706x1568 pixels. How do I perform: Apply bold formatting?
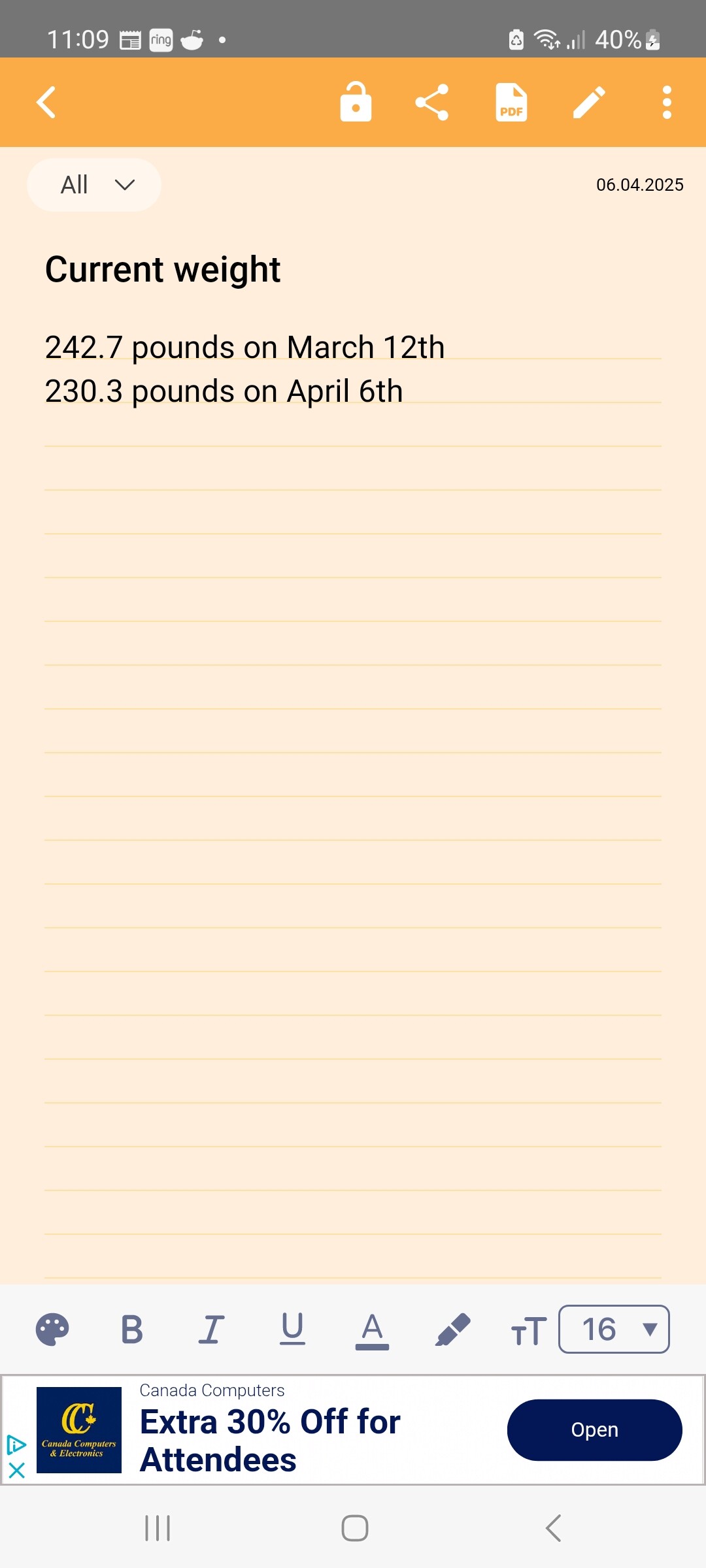(132, 1330)
